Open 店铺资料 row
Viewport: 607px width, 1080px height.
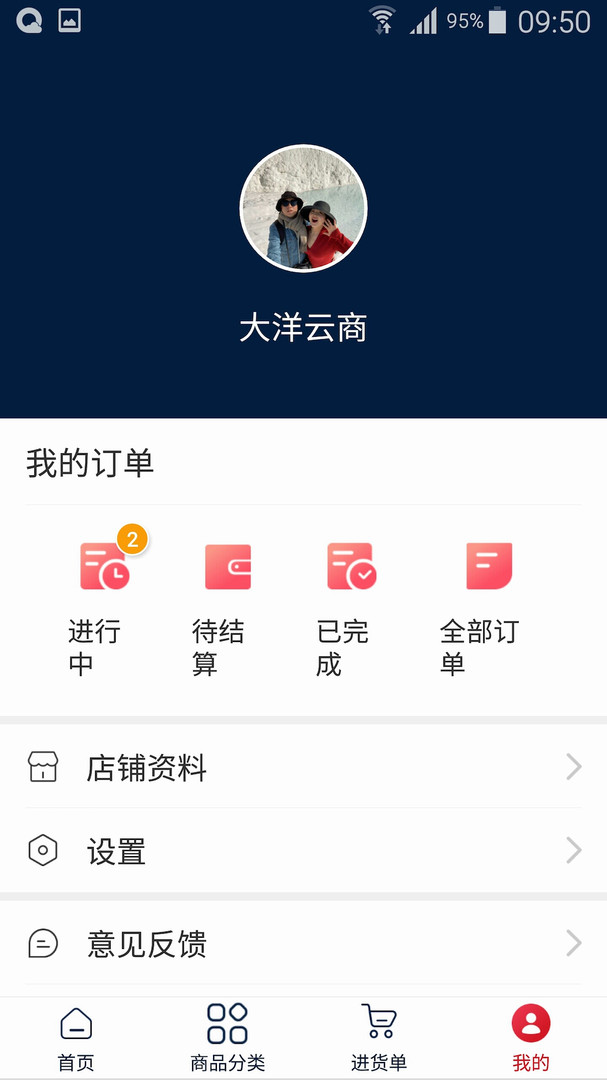click(303, 768)
